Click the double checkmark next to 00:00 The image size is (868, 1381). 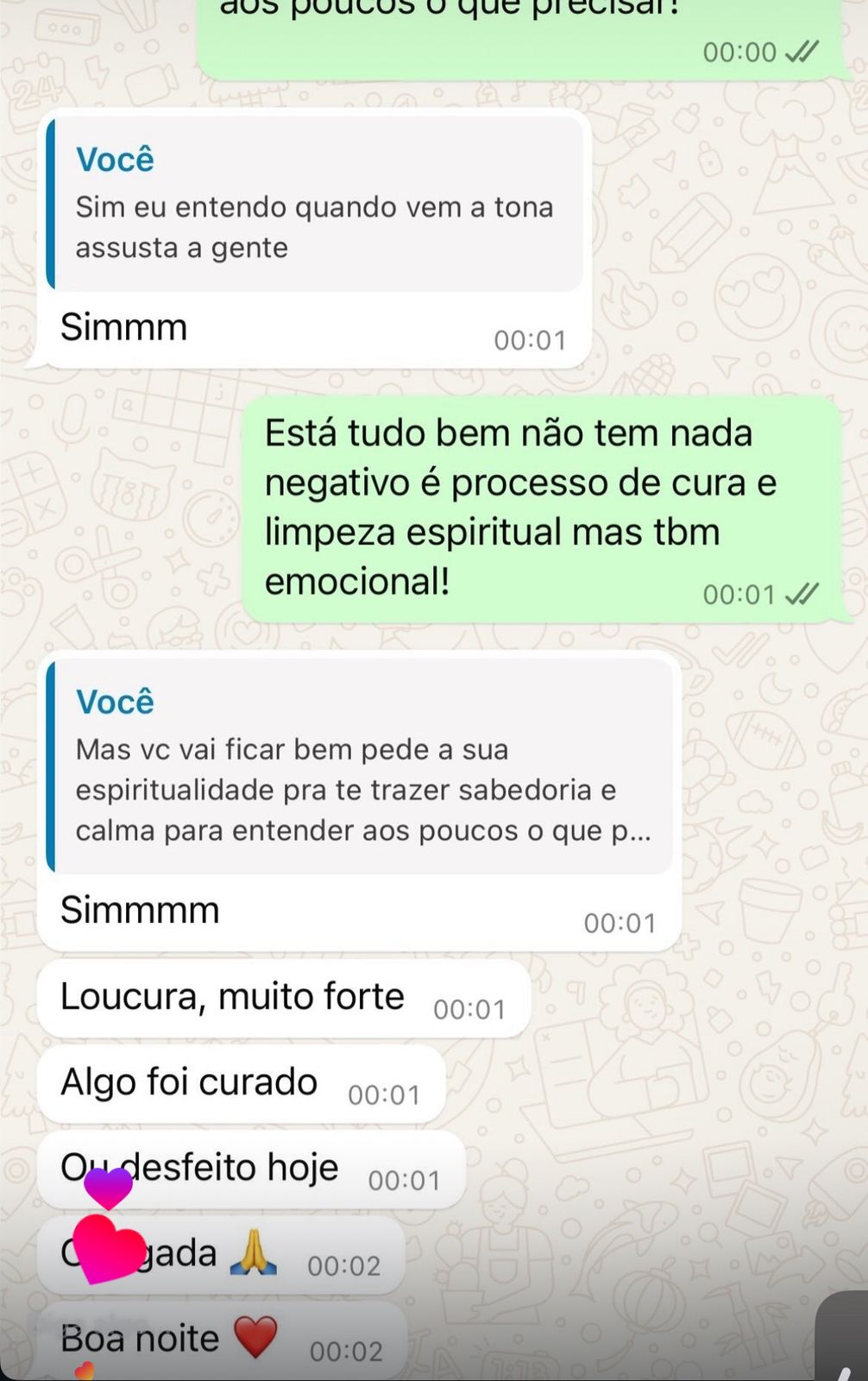pos(799,52)
